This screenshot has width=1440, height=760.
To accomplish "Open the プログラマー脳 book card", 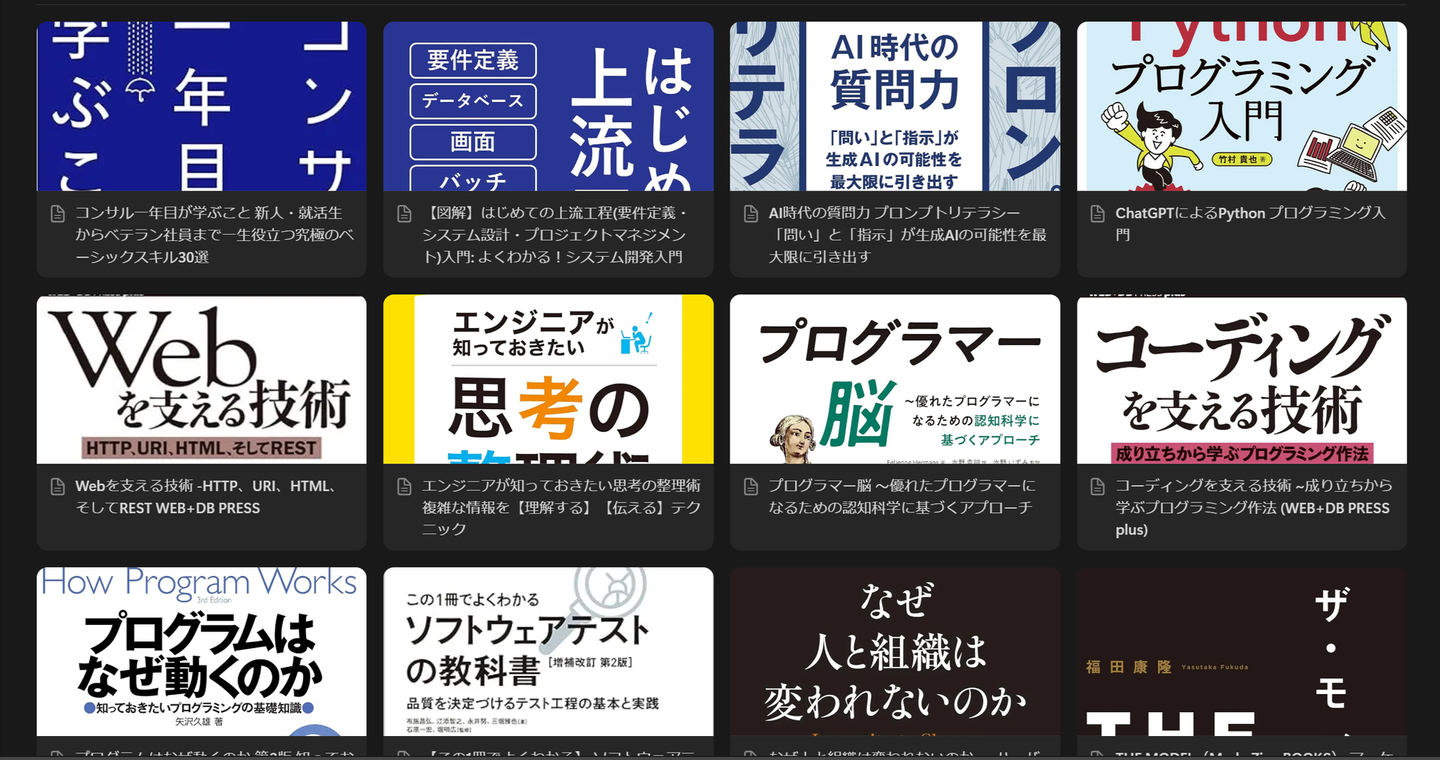I will pyautogui.click(x=894, y=420).
